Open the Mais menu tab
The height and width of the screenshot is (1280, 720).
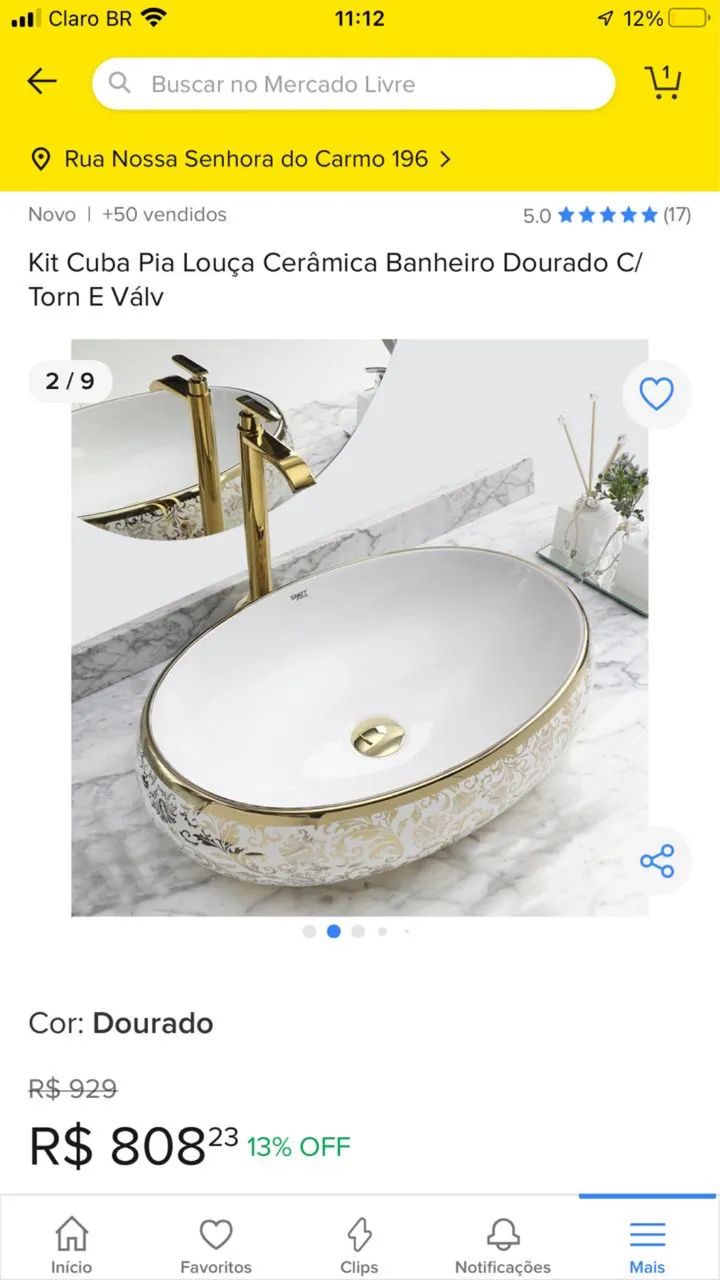(x=647, y=1245)
